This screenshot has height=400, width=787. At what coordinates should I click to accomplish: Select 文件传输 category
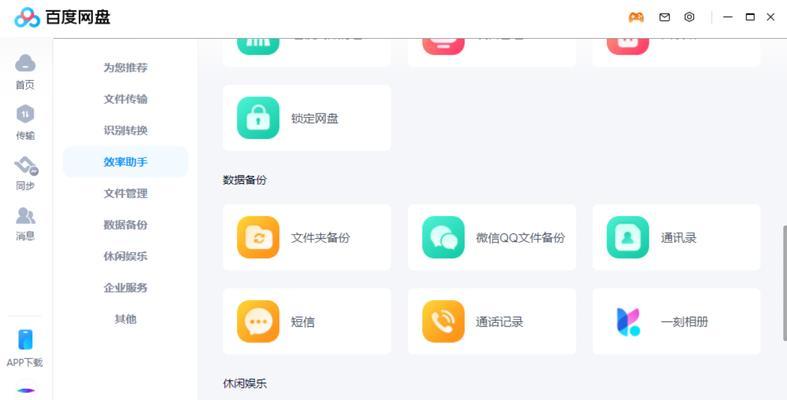coord(125,99)
